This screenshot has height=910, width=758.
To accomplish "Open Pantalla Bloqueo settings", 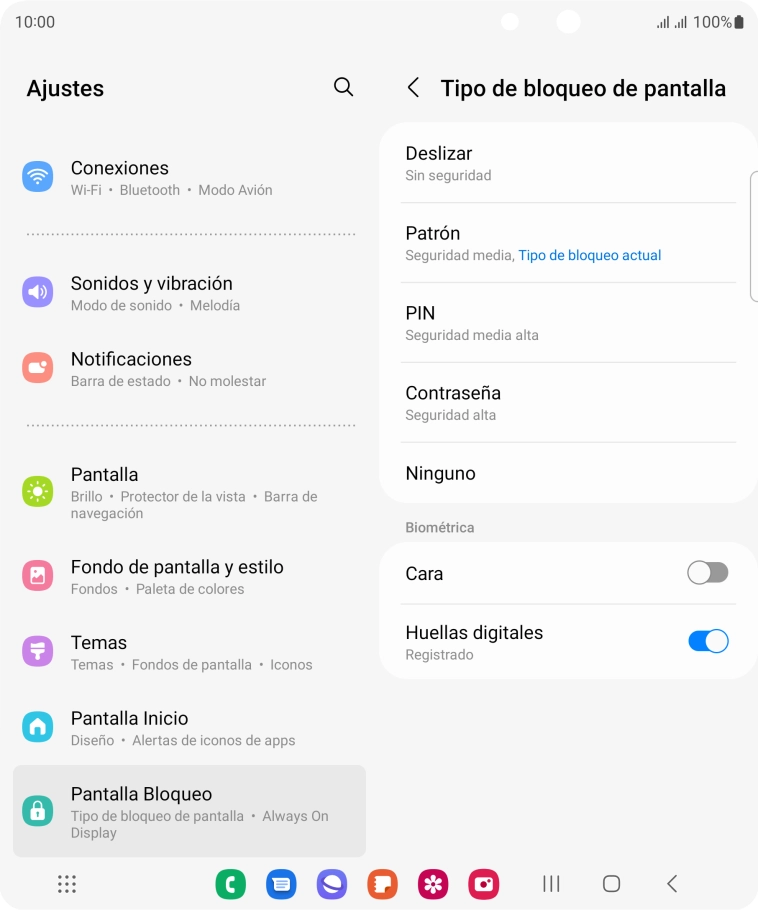I will coord(188,811).
